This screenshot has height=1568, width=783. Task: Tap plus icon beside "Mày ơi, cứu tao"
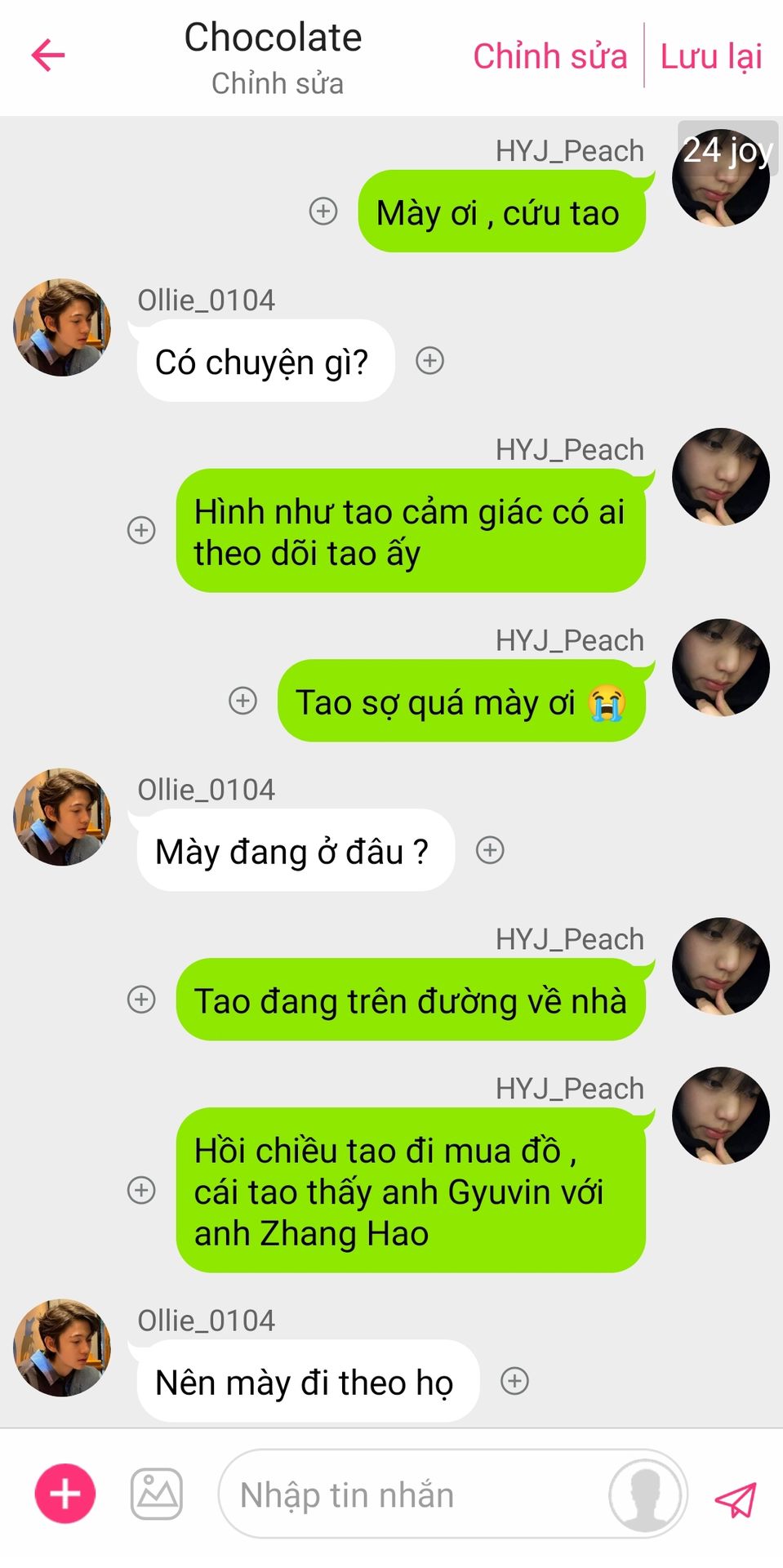pos(323,211)
